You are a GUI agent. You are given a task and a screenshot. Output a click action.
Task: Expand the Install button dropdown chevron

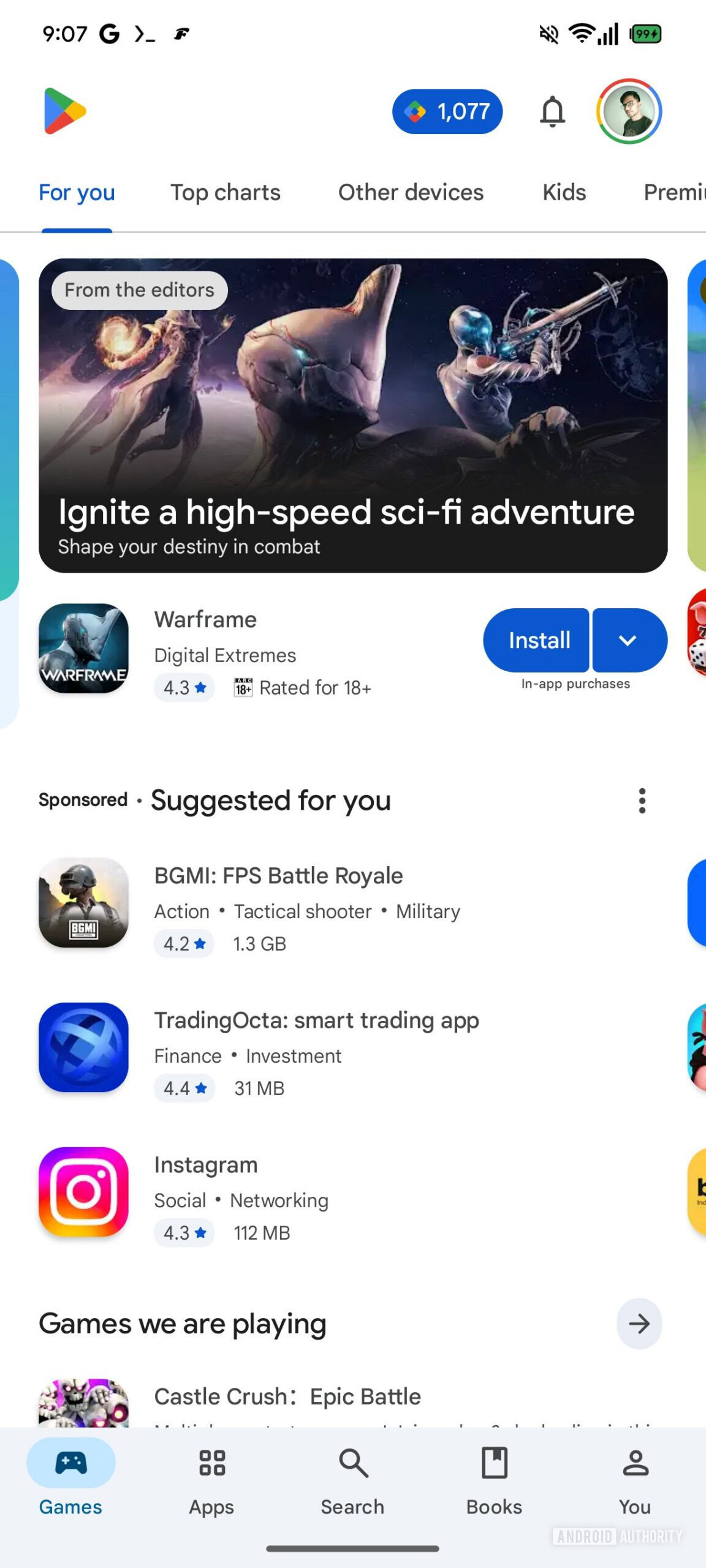629,639
